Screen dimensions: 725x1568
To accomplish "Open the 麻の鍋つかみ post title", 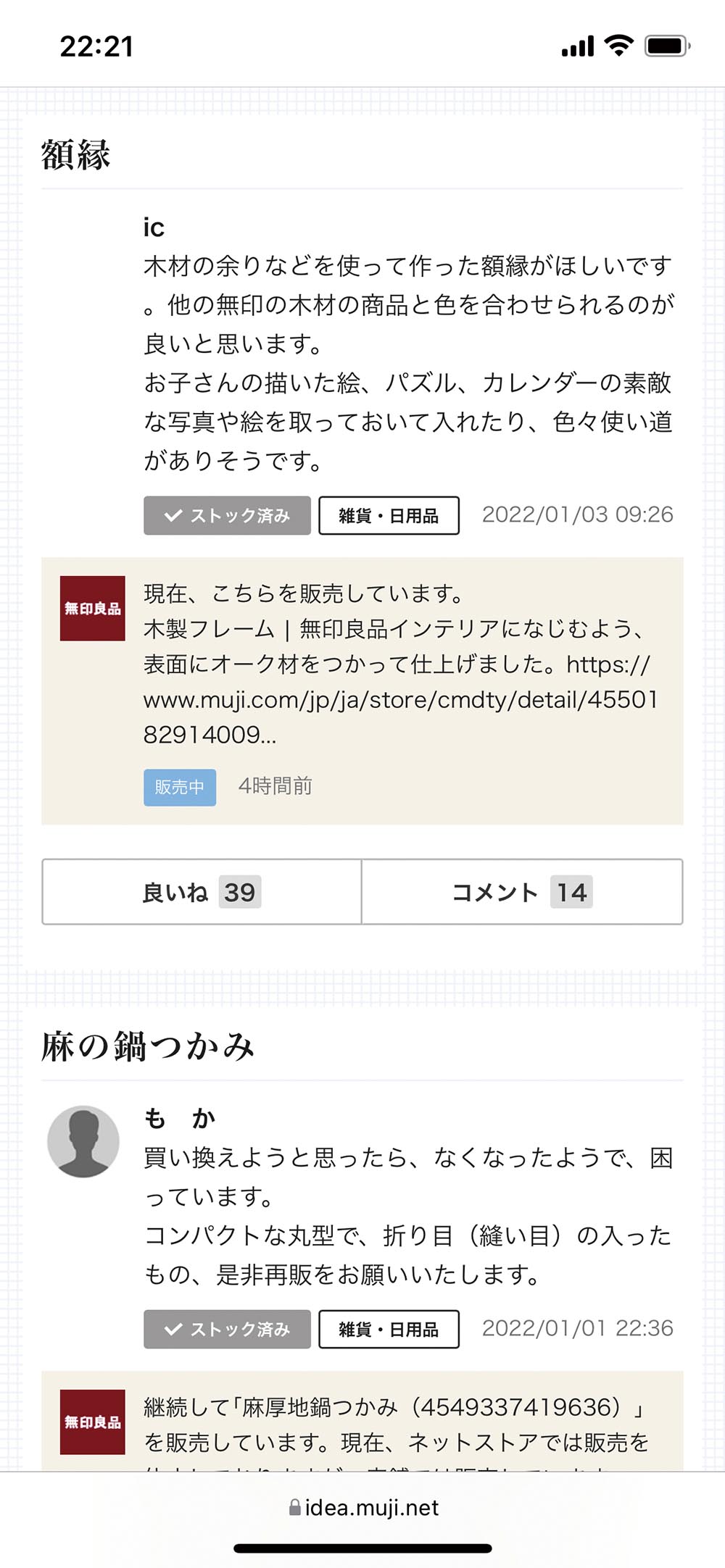I will (x=148, y=1046).
